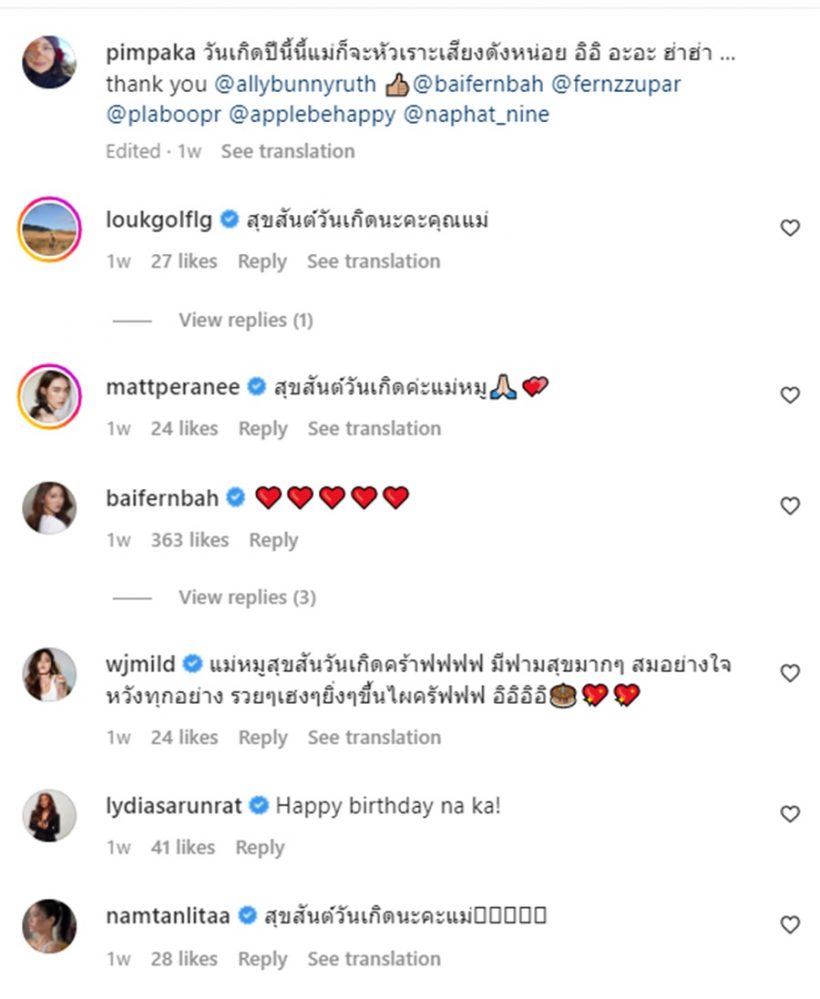Like mattperanee's comment with the heart
This screenshot has height=999, width=820.
pyautogui.click(x=789, y=395)
